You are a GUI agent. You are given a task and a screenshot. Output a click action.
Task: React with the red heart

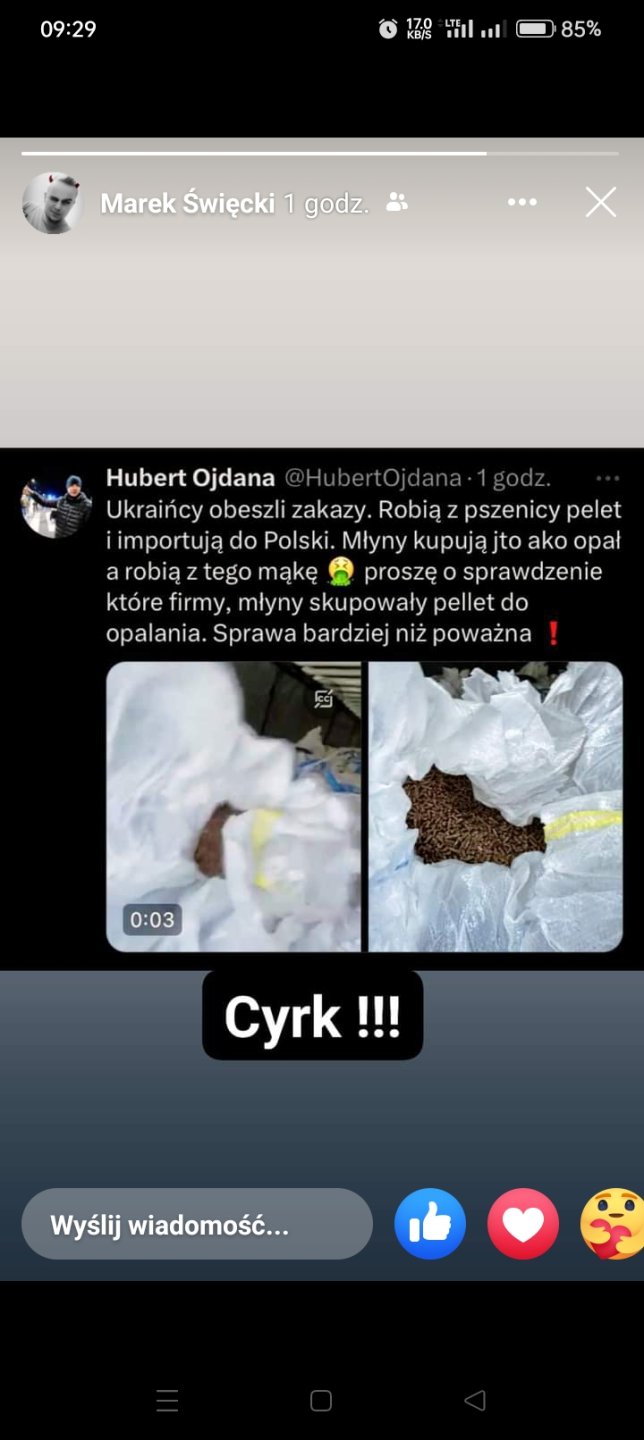[x=523, y=1224]
